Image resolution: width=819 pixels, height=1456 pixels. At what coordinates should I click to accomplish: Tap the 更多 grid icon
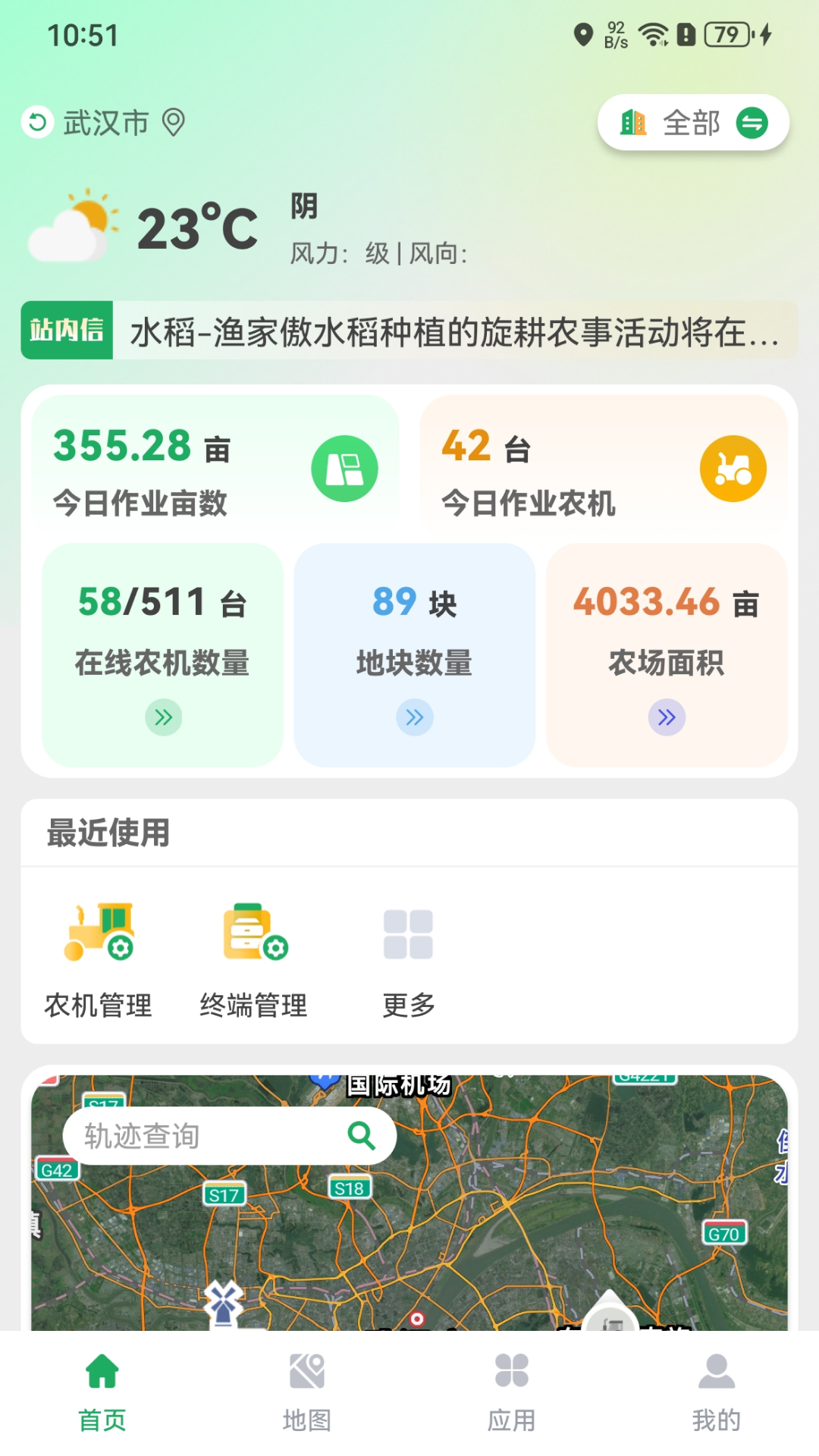point(408,933)
